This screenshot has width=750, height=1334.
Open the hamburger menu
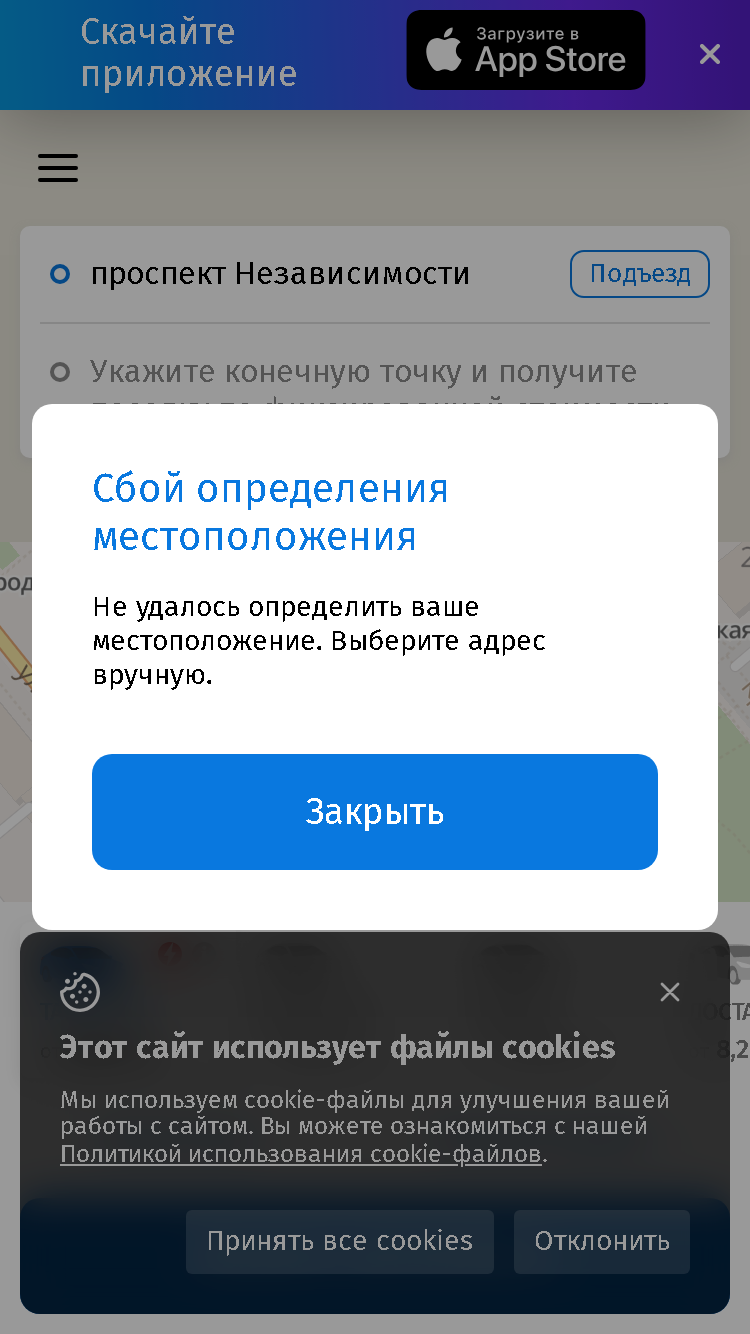pos(58,168)
